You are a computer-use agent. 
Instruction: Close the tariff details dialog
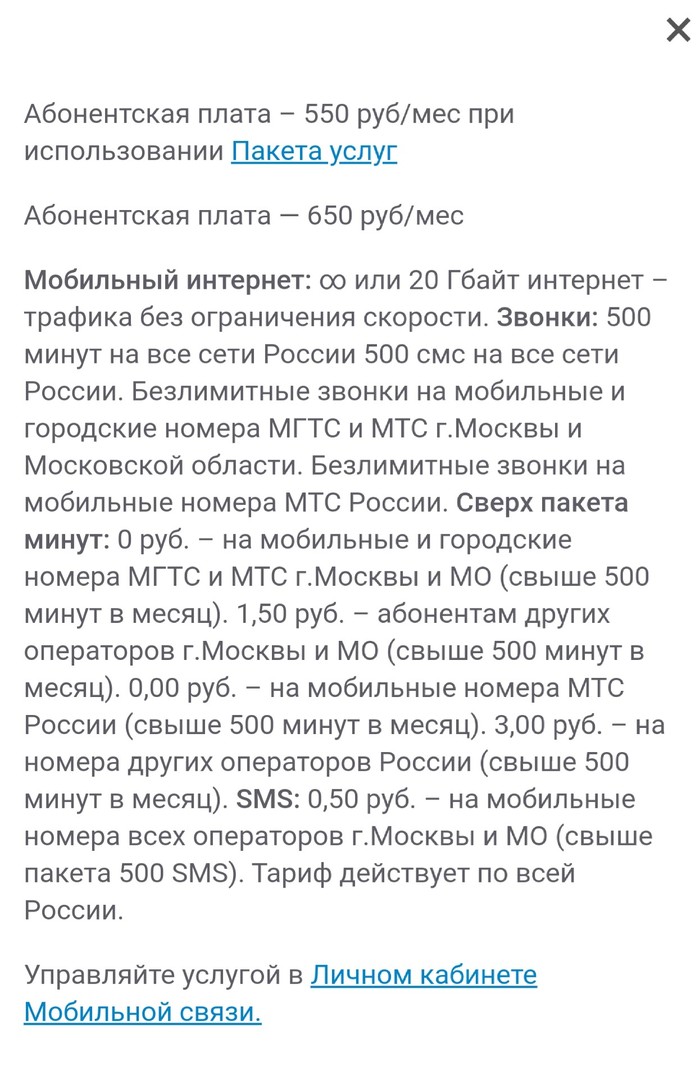(x=677, y=30)
